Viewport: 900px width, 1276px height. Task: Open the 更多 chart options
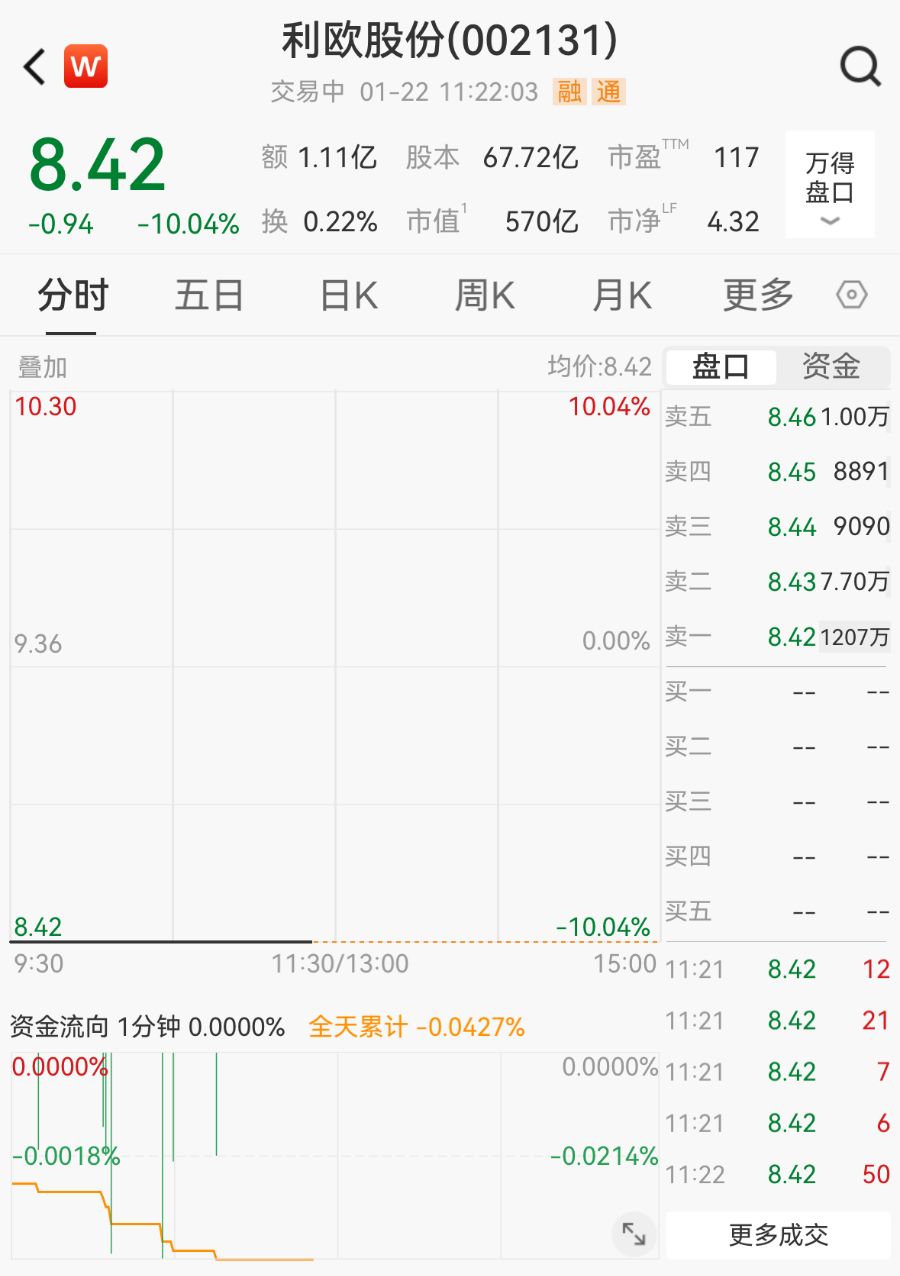pos(756,294)
